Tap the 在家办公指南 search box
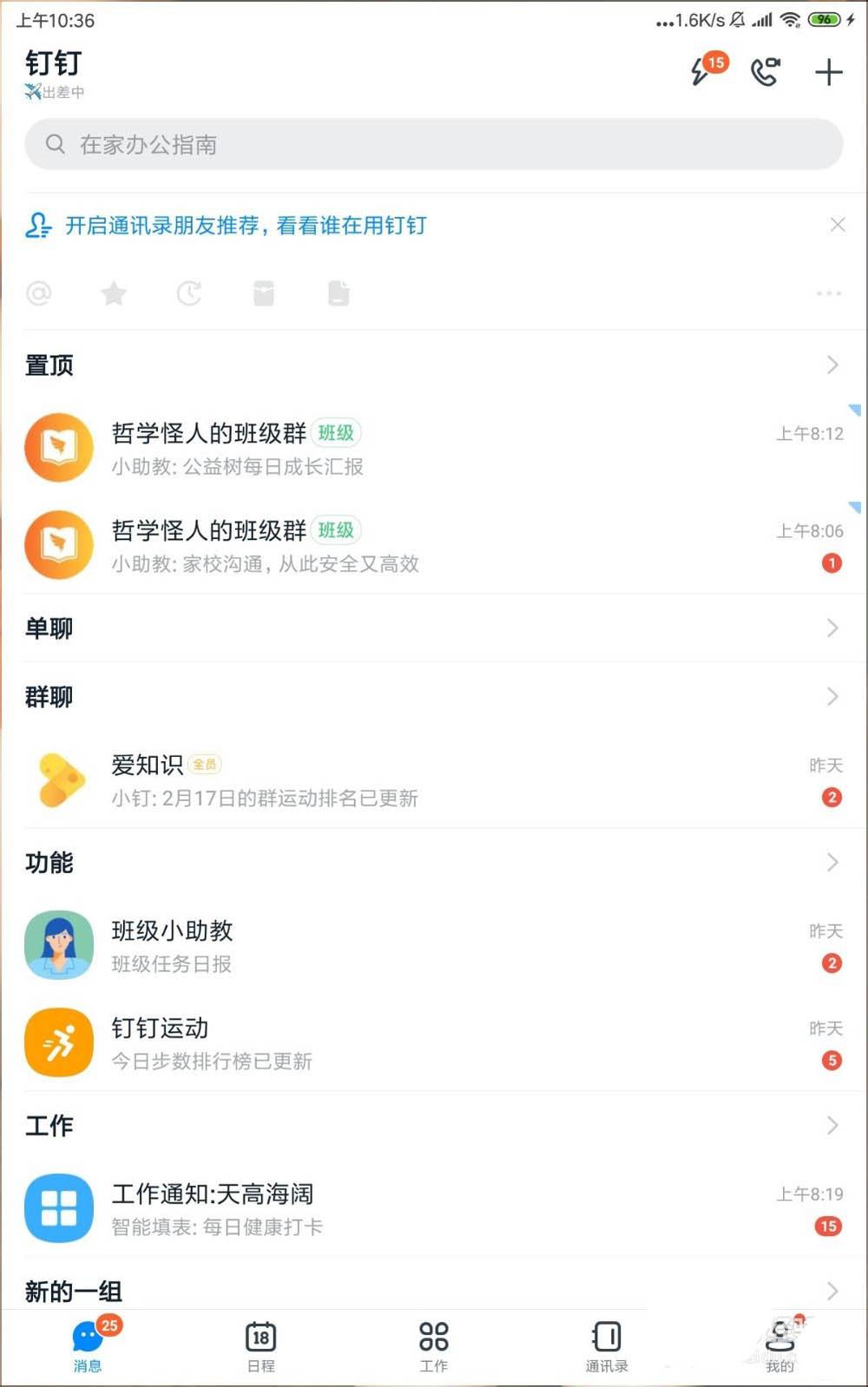This screenshot has height=1387, width=868. coord(433,144)
